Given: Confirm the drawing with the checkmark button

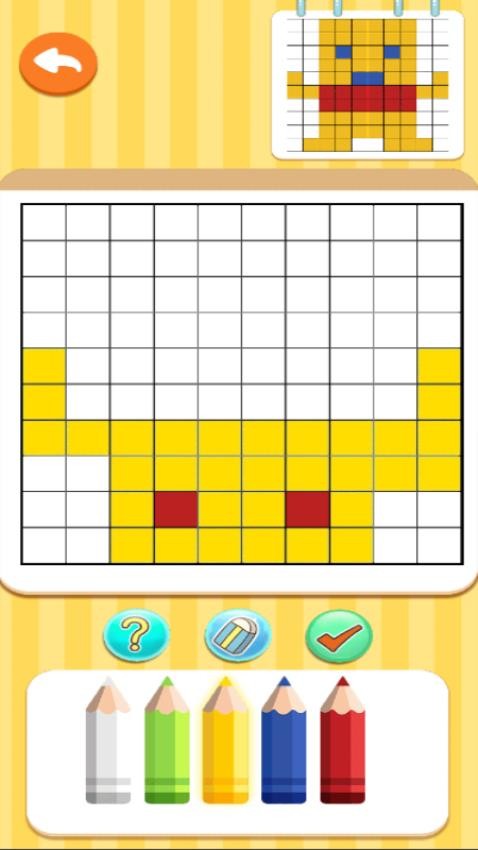Looking at the screenshot, I should click(339, 635).
